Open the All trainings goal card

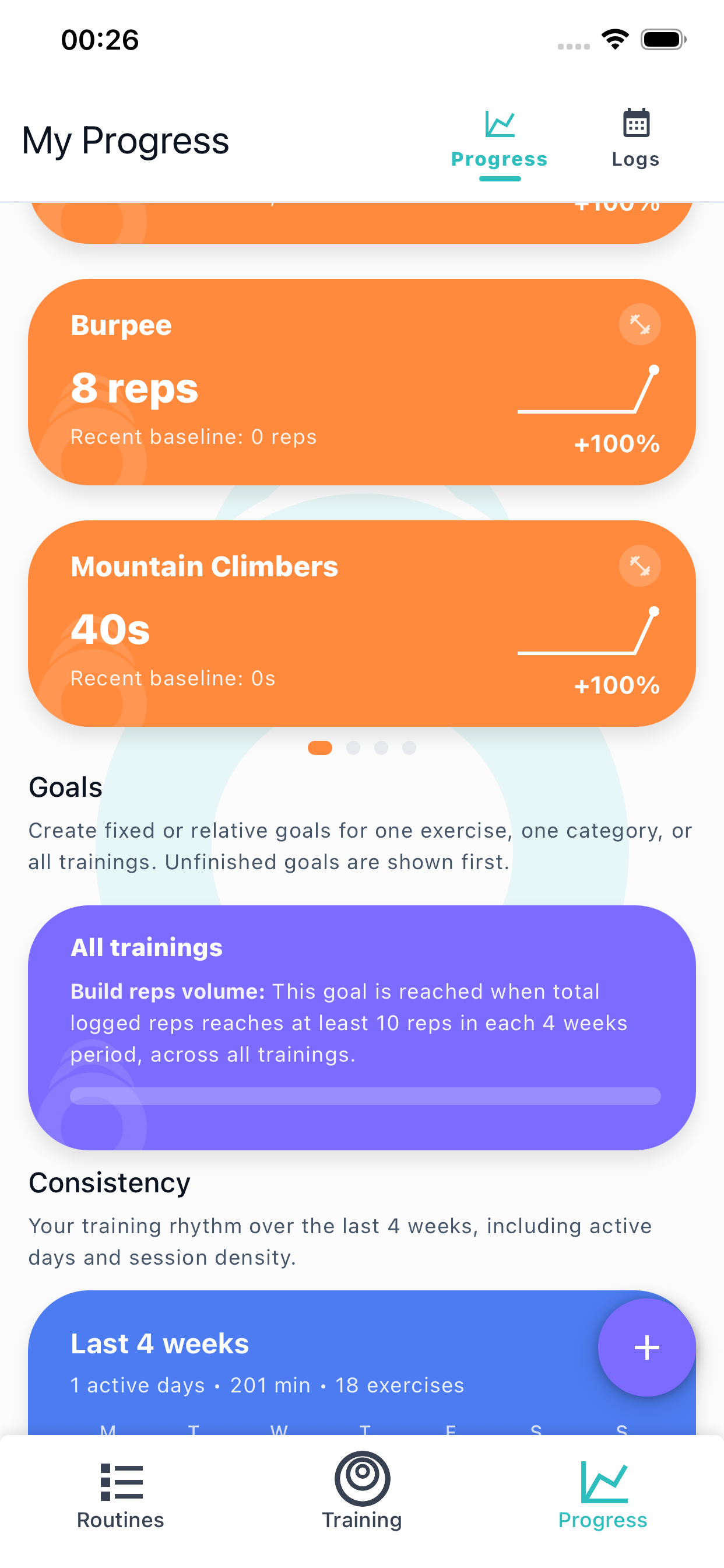pos(361,1027)
